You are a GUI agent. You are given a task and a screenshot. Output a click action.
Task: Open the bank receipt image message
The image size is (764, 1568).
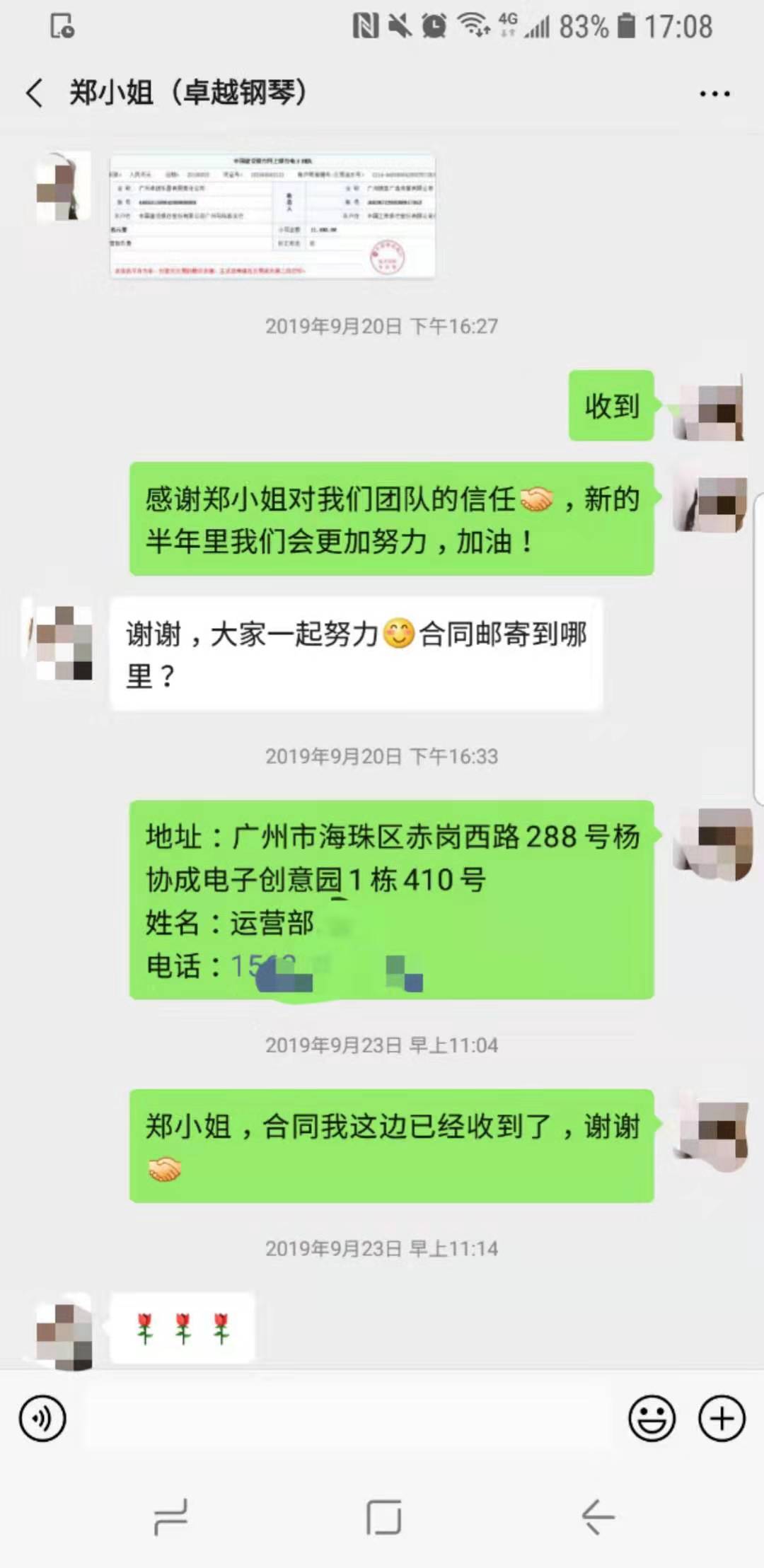(272, 215)
